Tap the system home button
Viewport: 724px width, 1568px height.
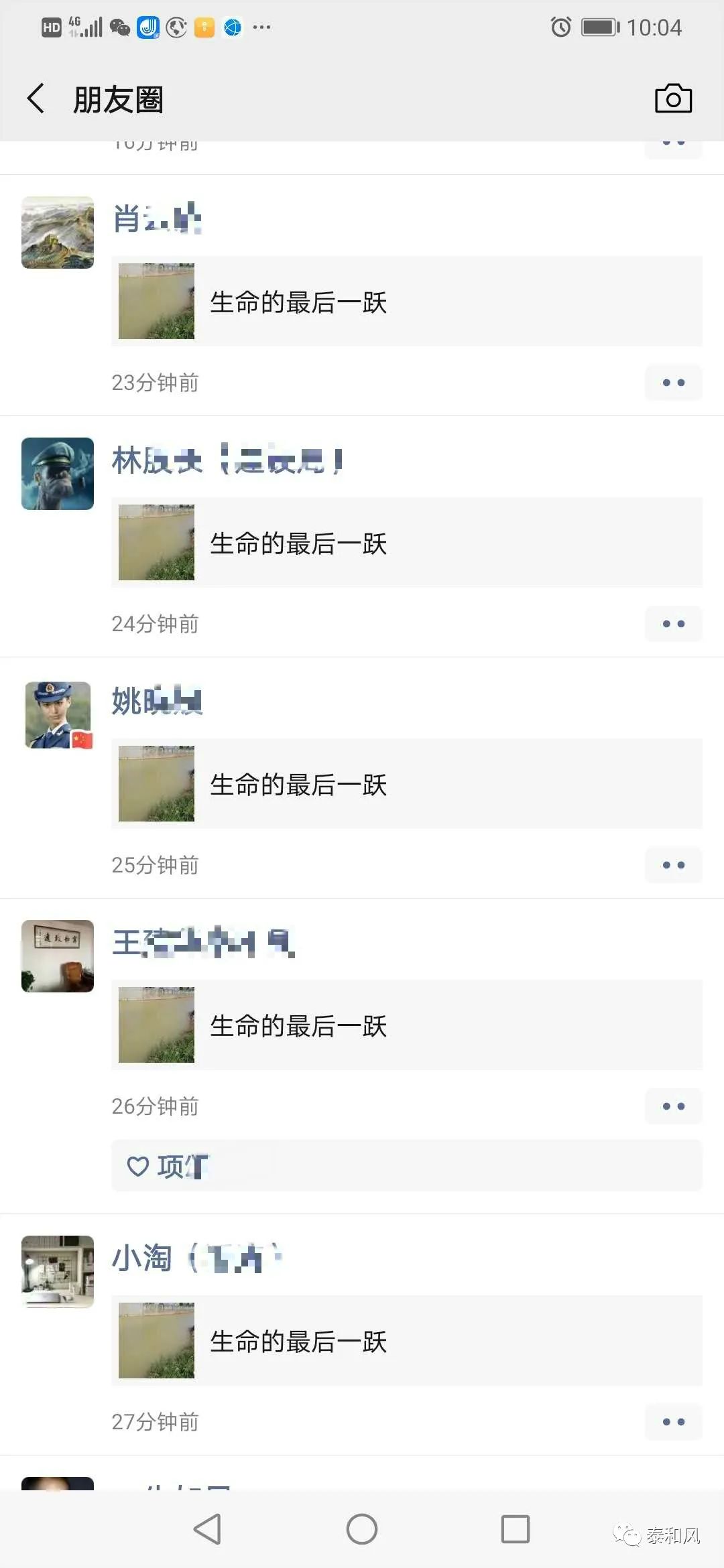(x=362, y=1529)
